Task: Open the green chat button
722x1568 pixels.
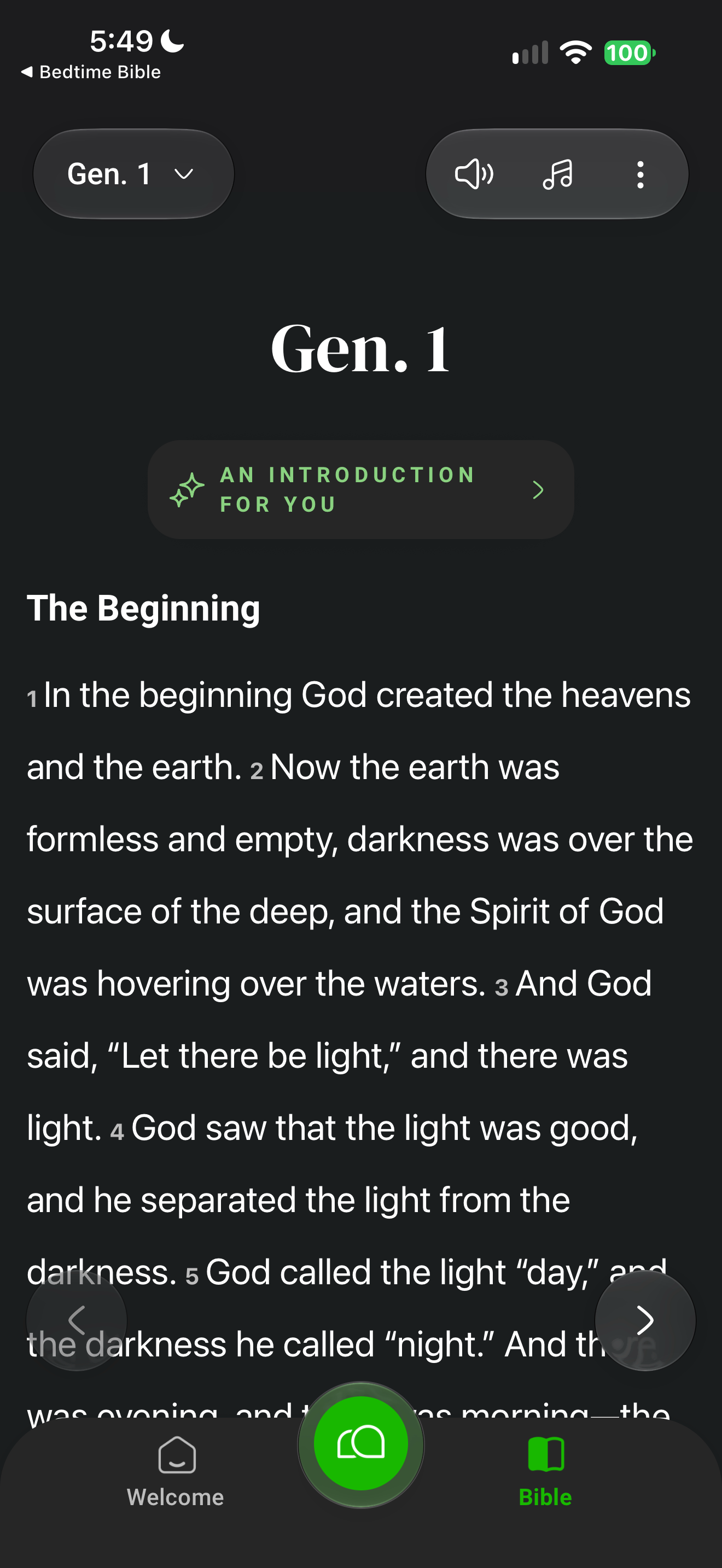Action: [360, 1443]
